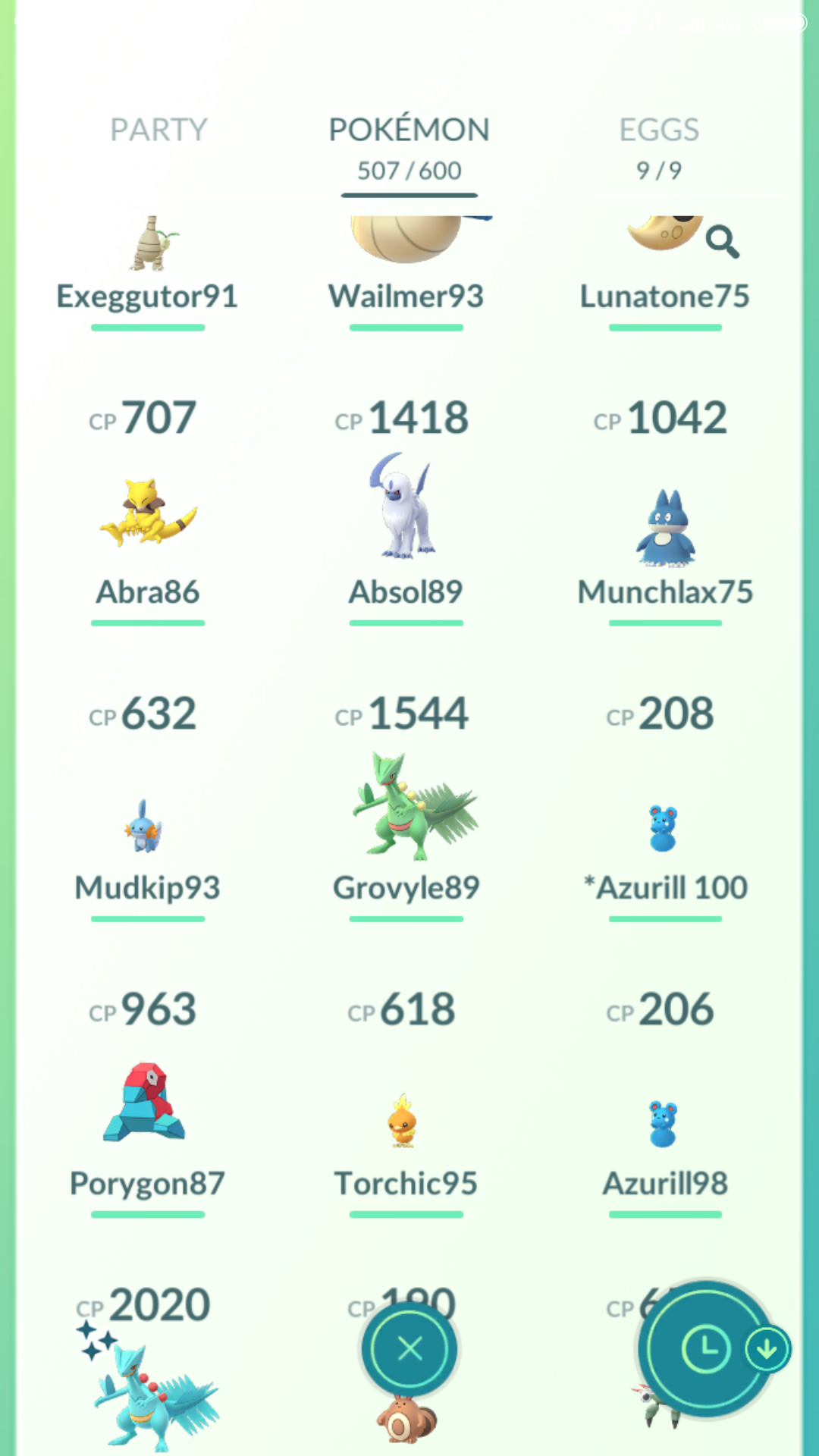Screen dimensions: 819x1456
Task: Close the Pokémon list
Action: click(409, 1349)
